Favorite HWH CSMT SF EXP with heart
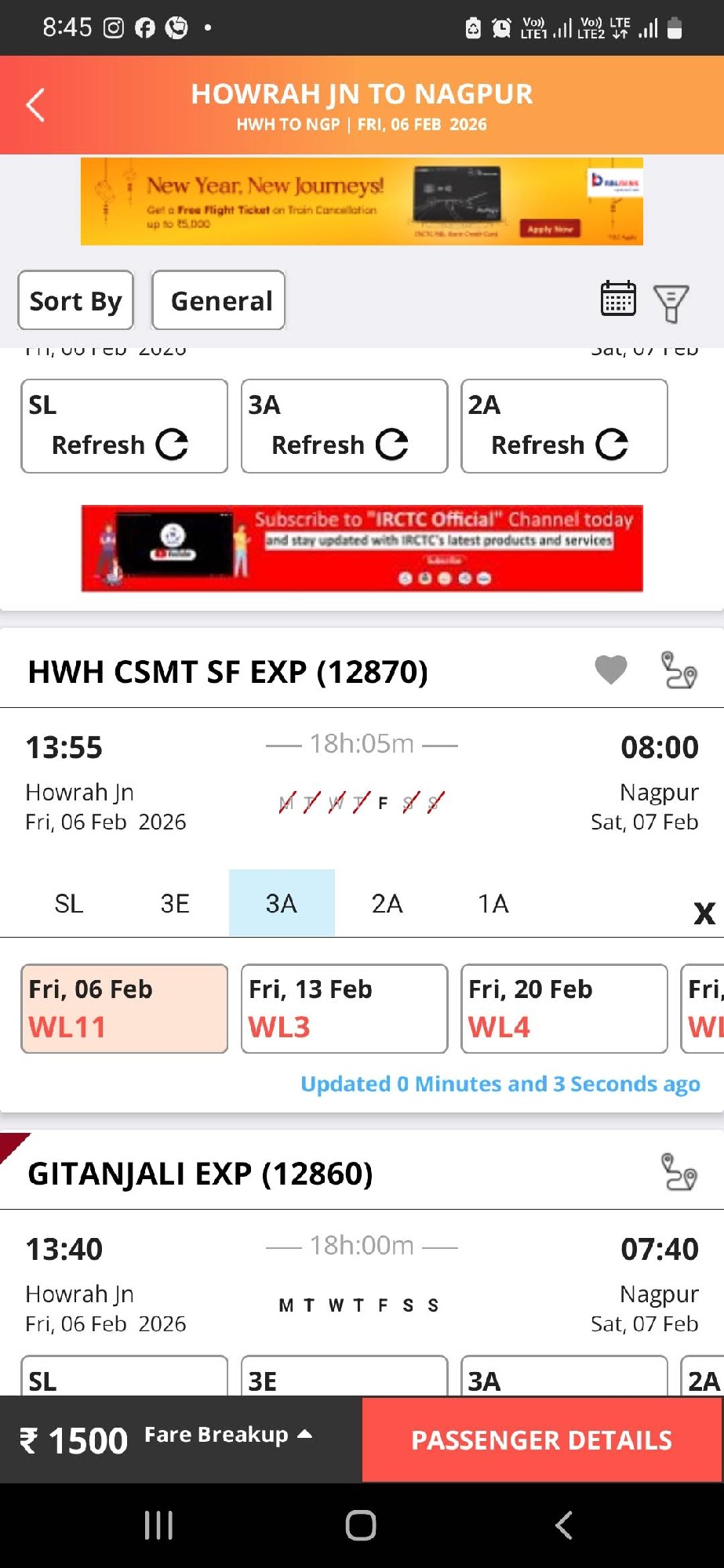 pyautogui.click(x=610, y=670)
